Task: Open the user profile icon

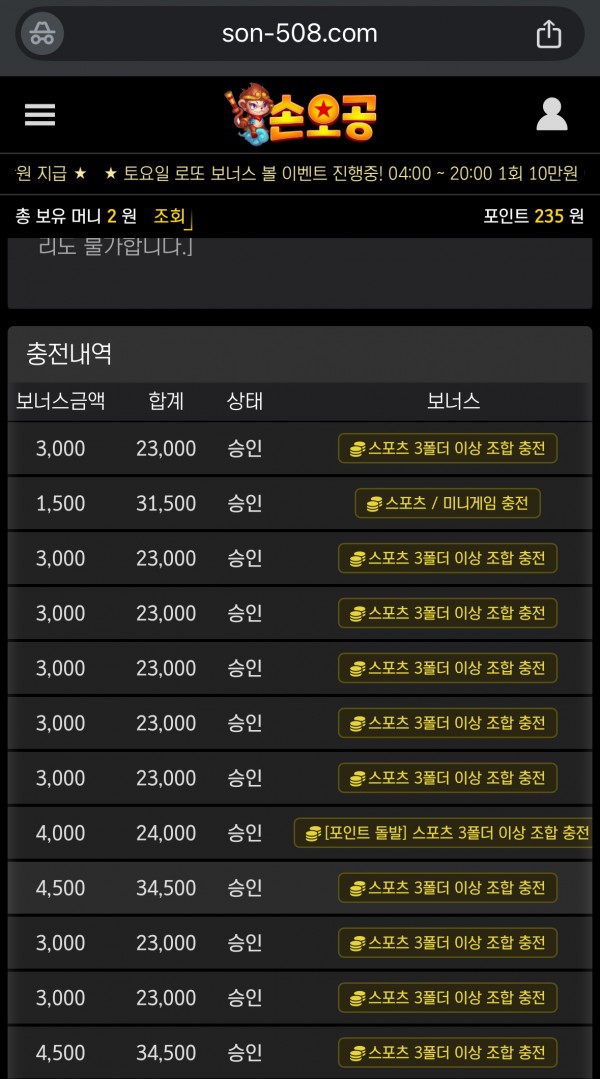Action: tap(551, 115)
